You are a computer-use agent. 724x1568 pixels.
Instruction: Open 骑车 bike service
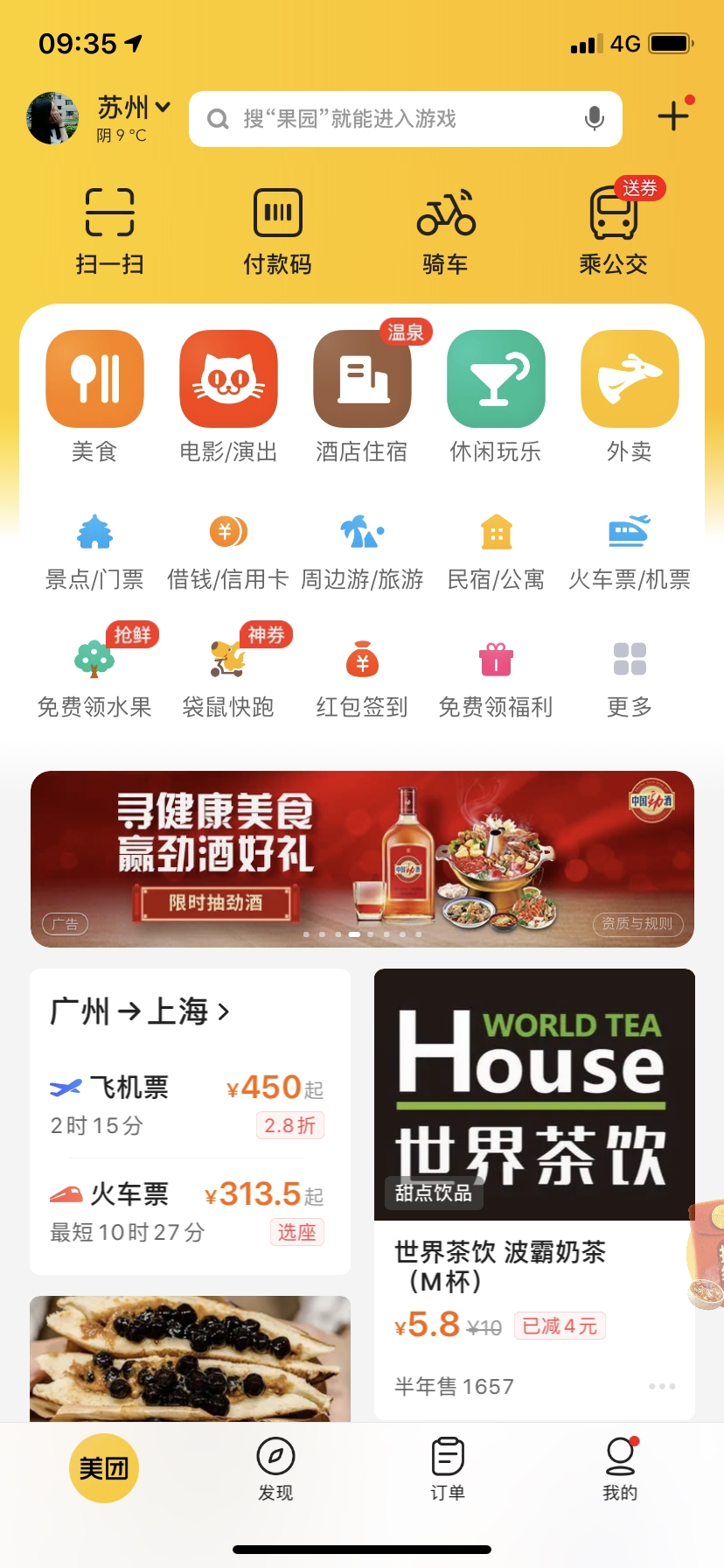coord(446,229)
